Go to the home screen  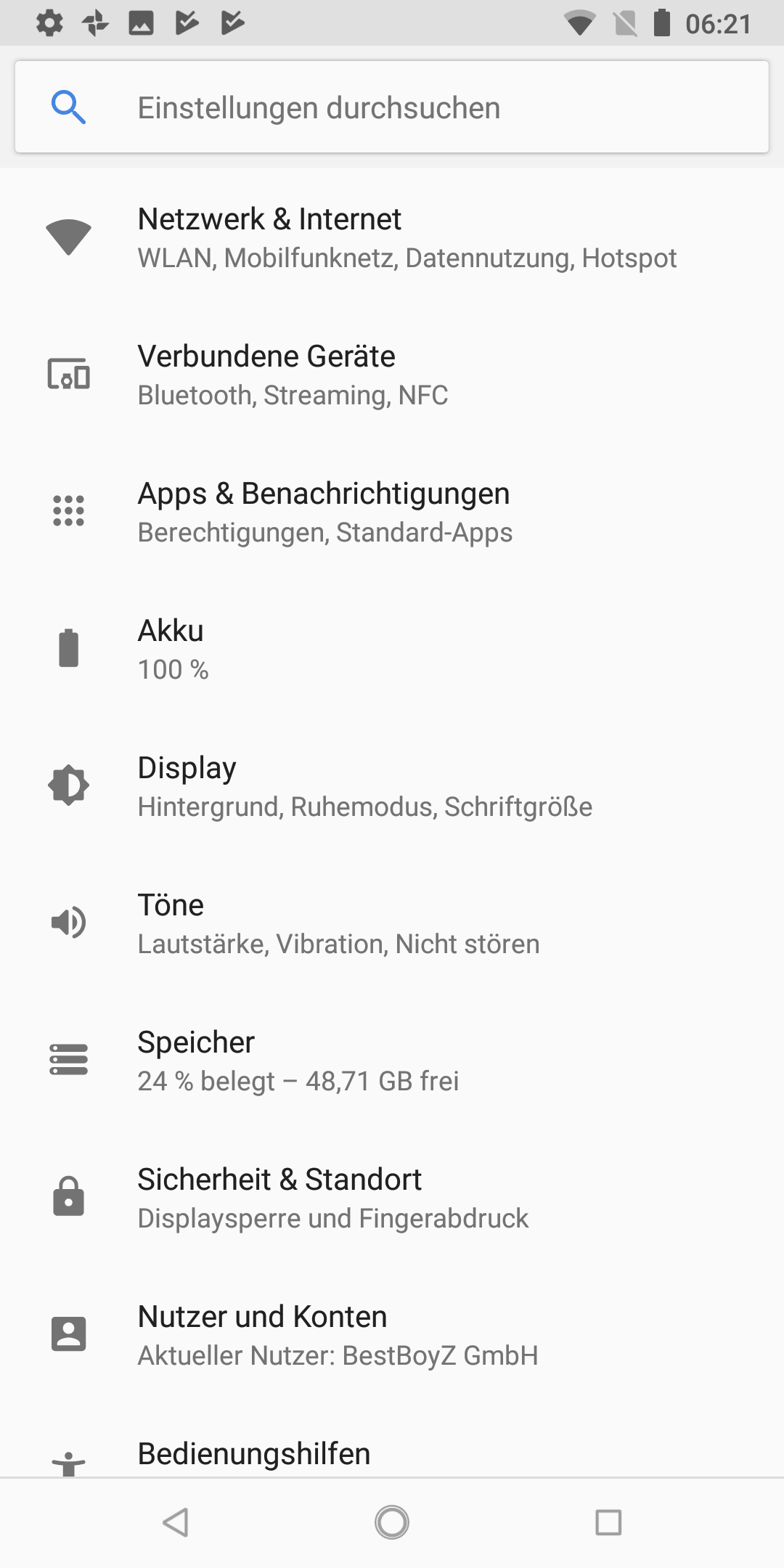click(392, 1522)
